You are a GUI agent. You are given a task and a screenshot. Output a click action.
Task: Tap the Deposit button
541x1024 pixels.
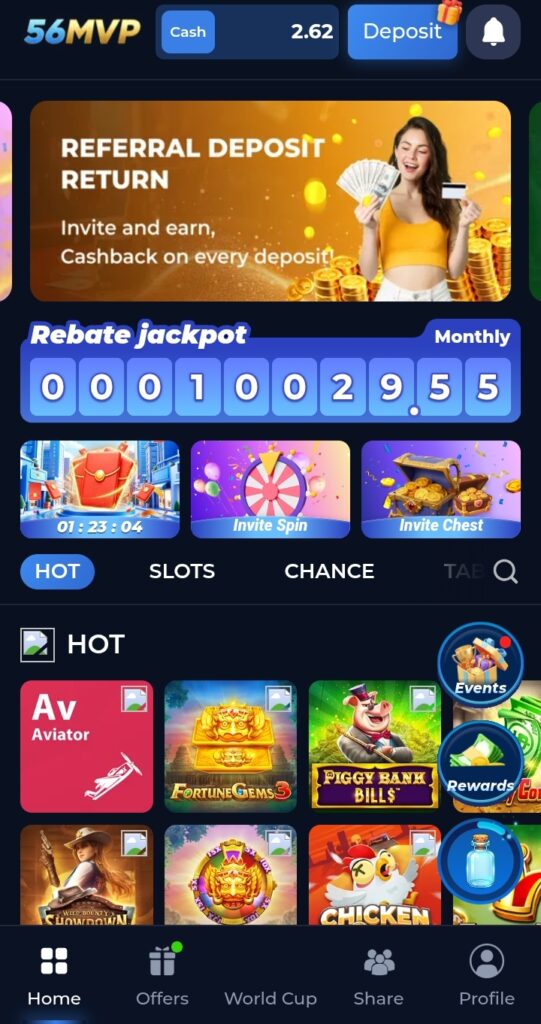(402, 32)
